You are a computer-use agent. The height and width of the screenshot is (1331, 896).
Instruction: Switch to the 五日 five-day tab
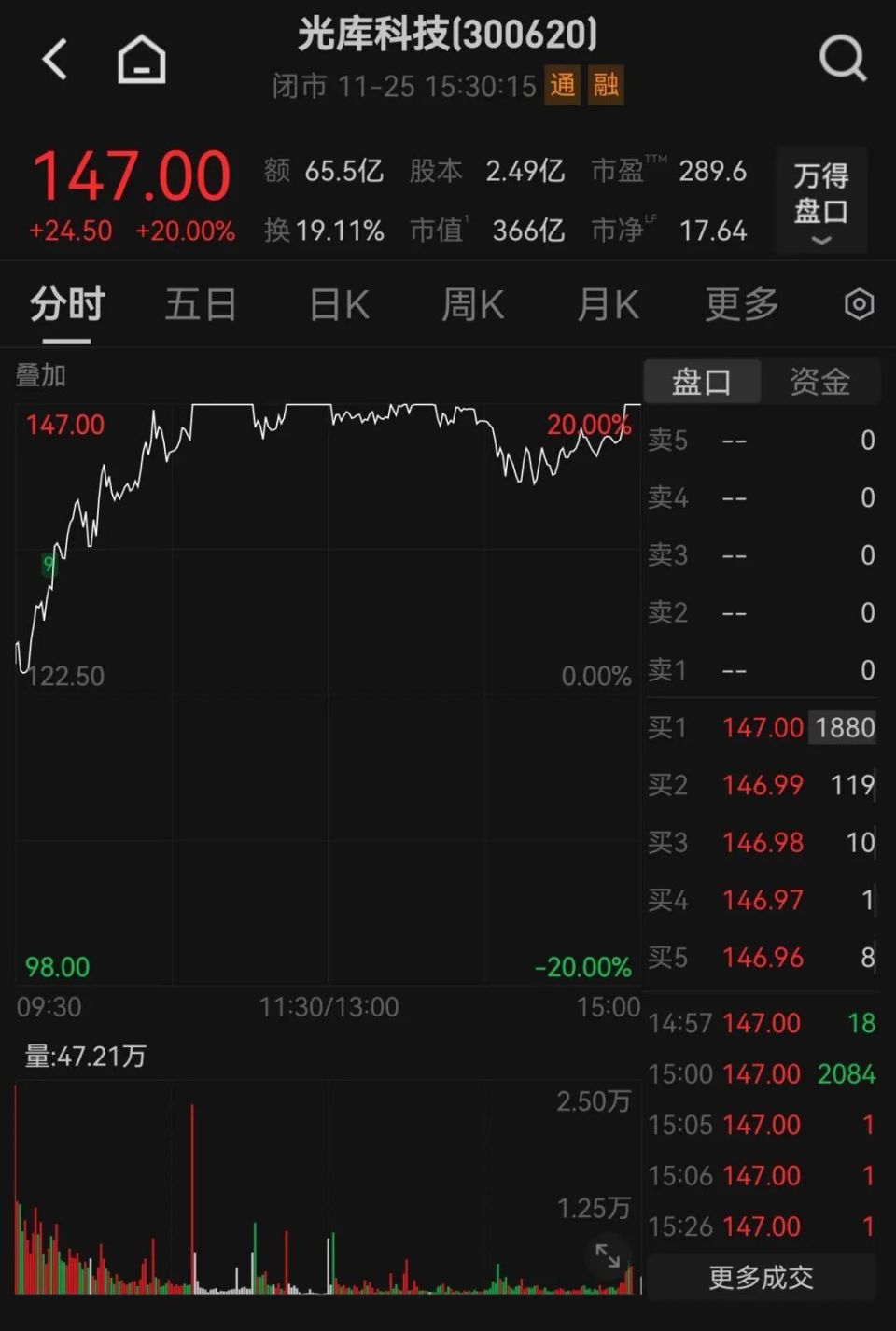coord(200,304)
